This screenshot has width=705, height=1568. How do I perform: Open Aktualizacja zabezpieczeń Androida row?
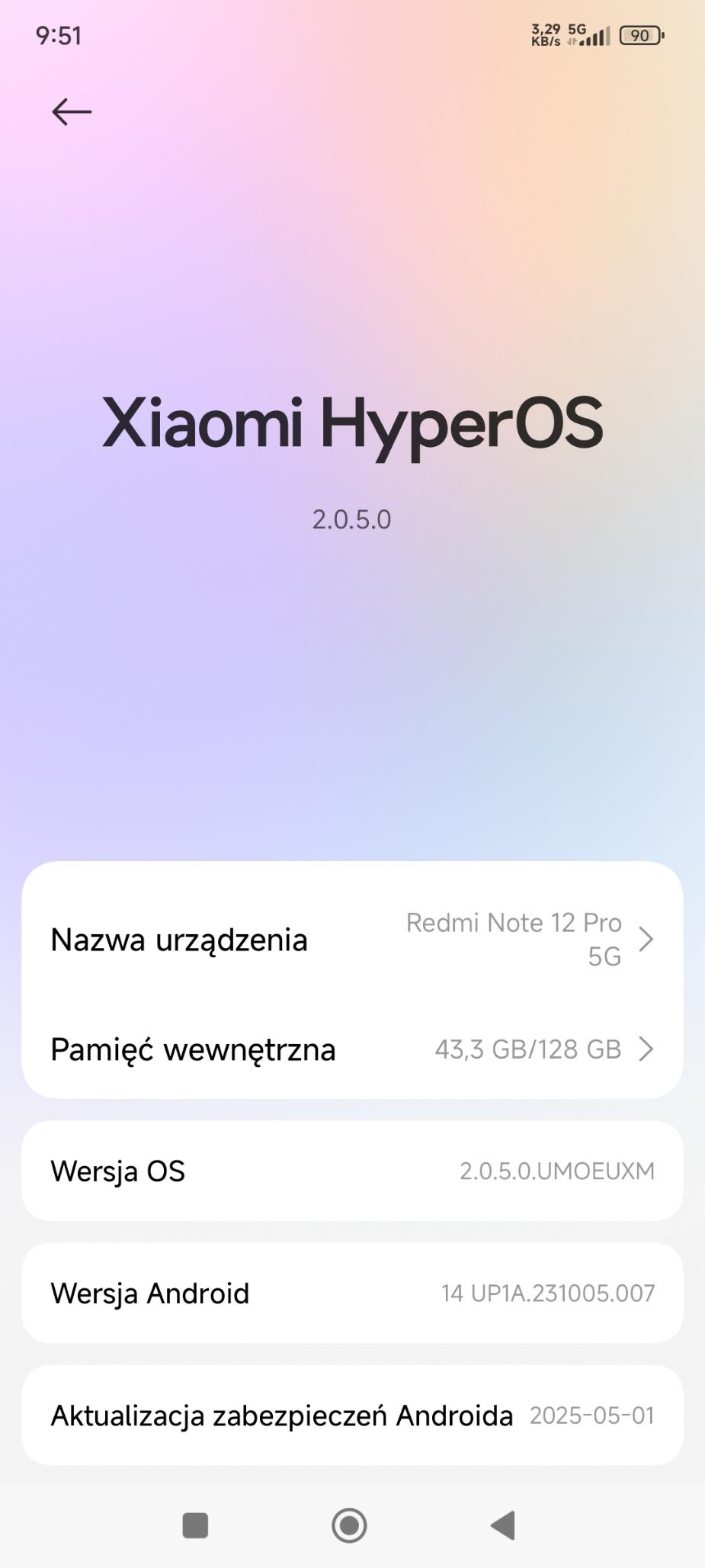(x=352, y=1415)
